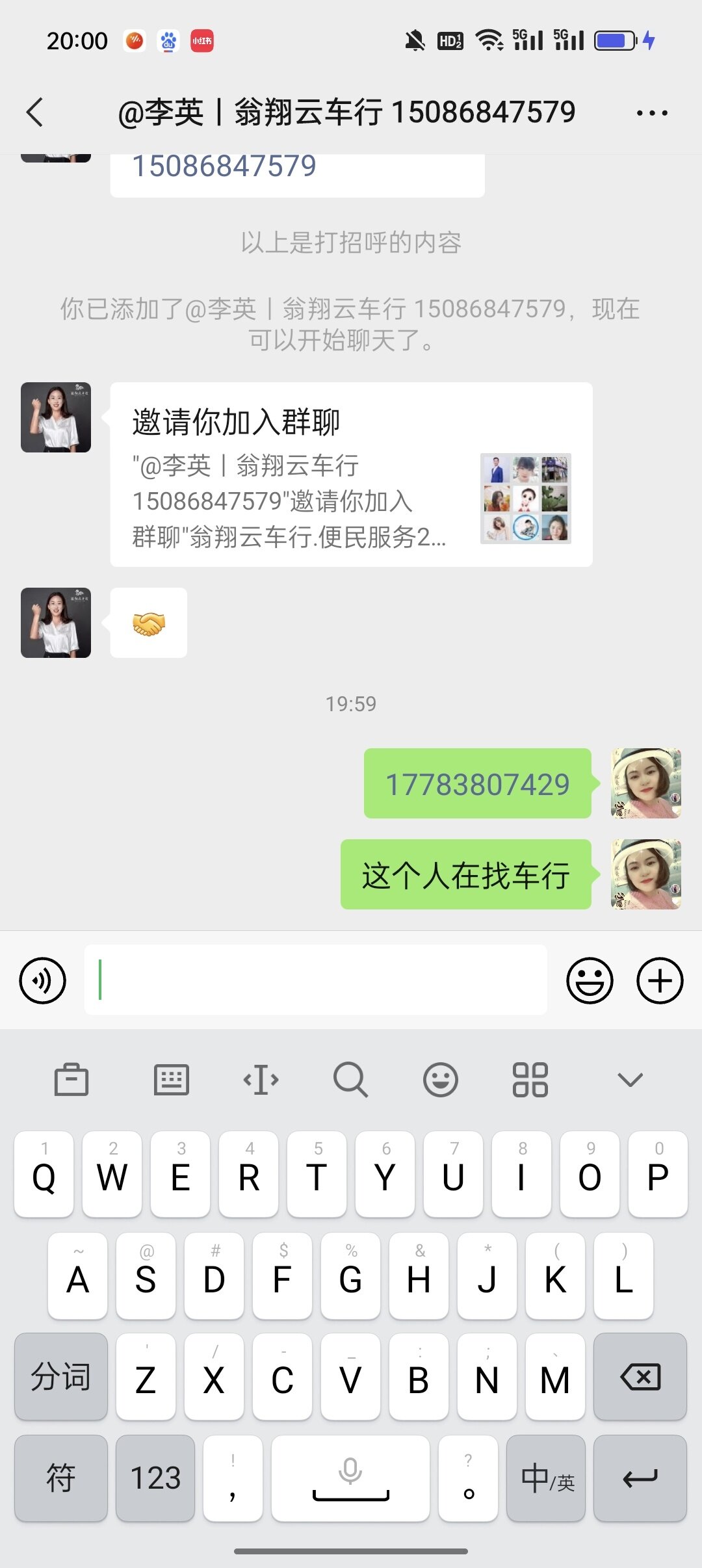Open chat details three-dot menu

point(651,113)
